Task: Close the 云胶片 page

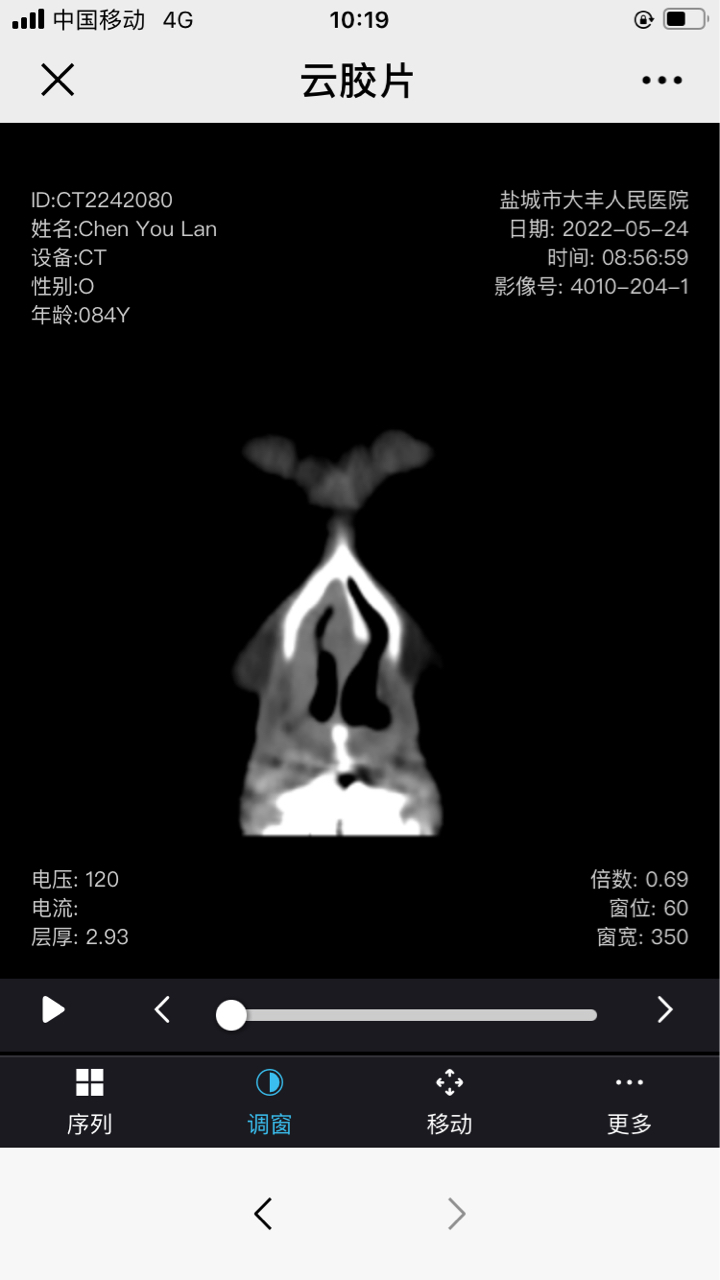Action: pyautogui.click(x=58, y=80)
